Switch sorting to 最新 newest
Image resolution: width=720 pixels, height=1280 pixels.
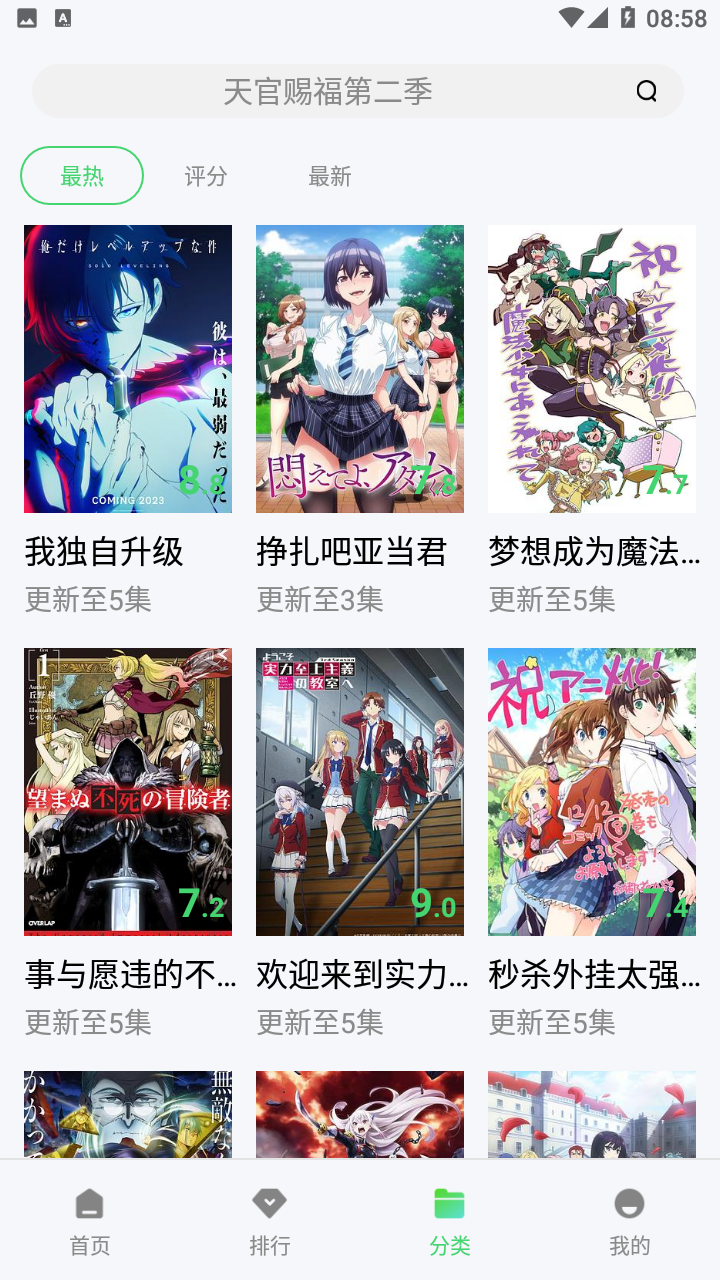click(x=330, y=176)
